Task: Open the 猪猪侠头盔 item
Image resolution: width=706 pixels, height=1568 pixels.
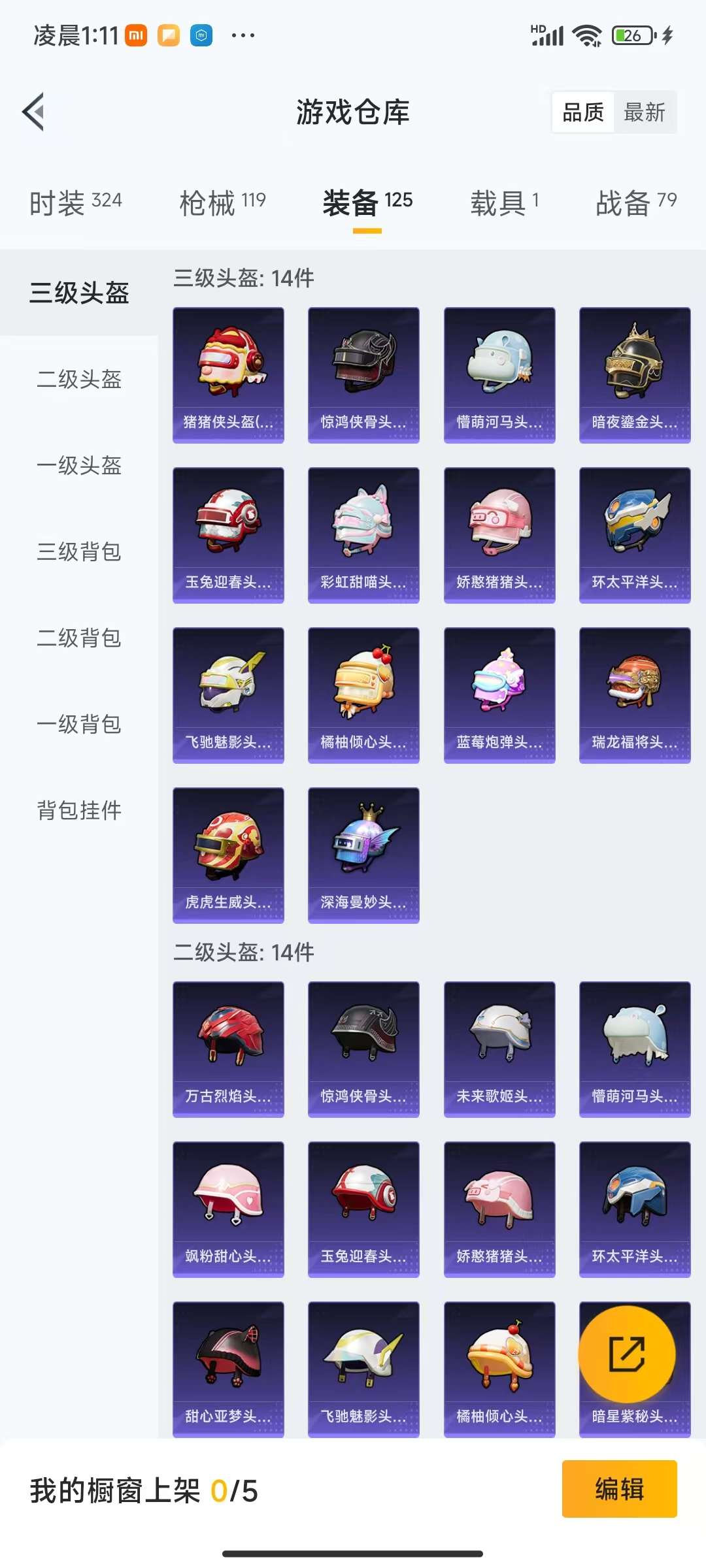Action: pyautogui.click(x=228, y=376)
